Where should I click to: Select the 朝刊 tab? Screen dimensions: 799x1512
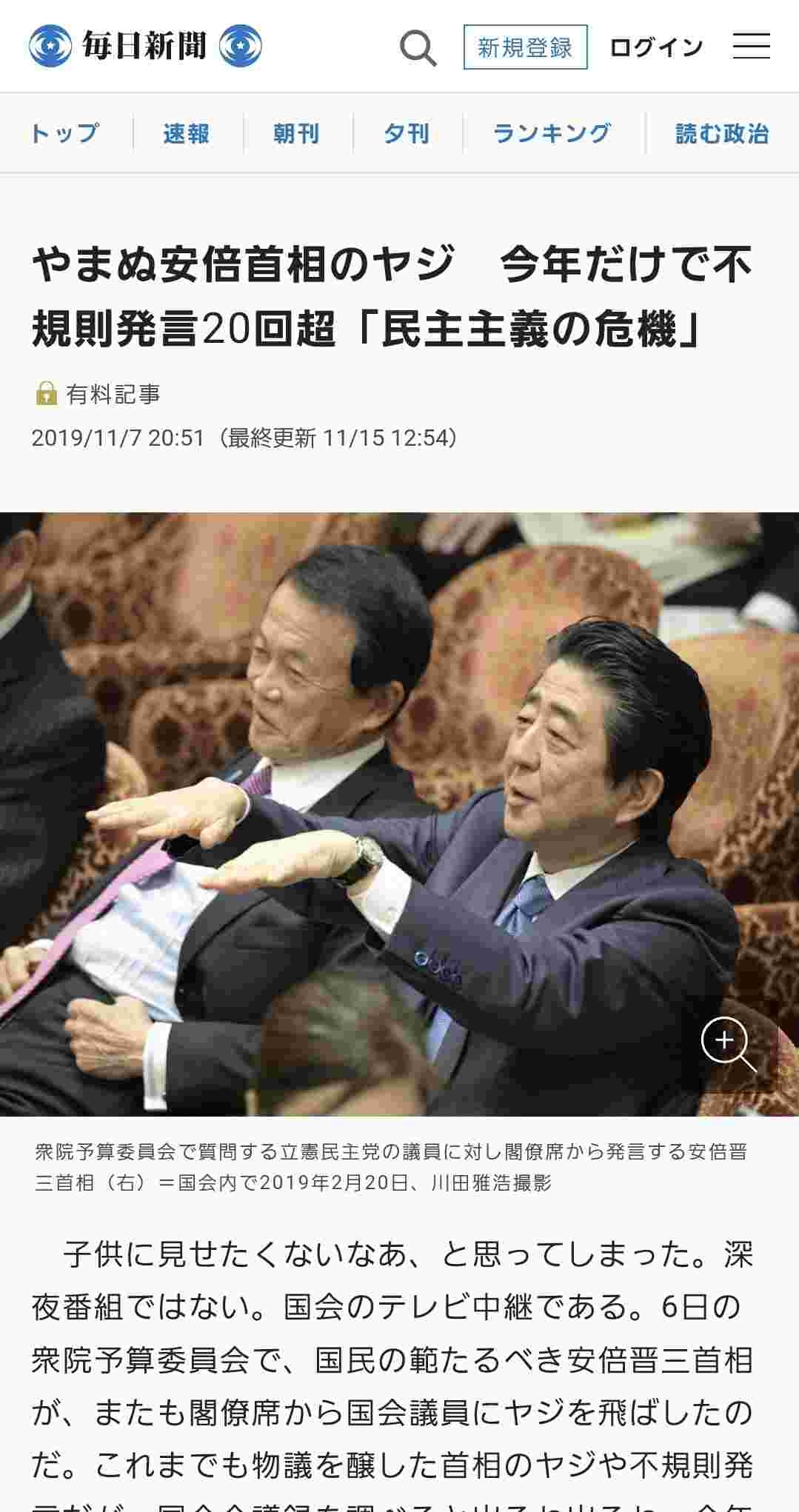[x=295, y=133]
